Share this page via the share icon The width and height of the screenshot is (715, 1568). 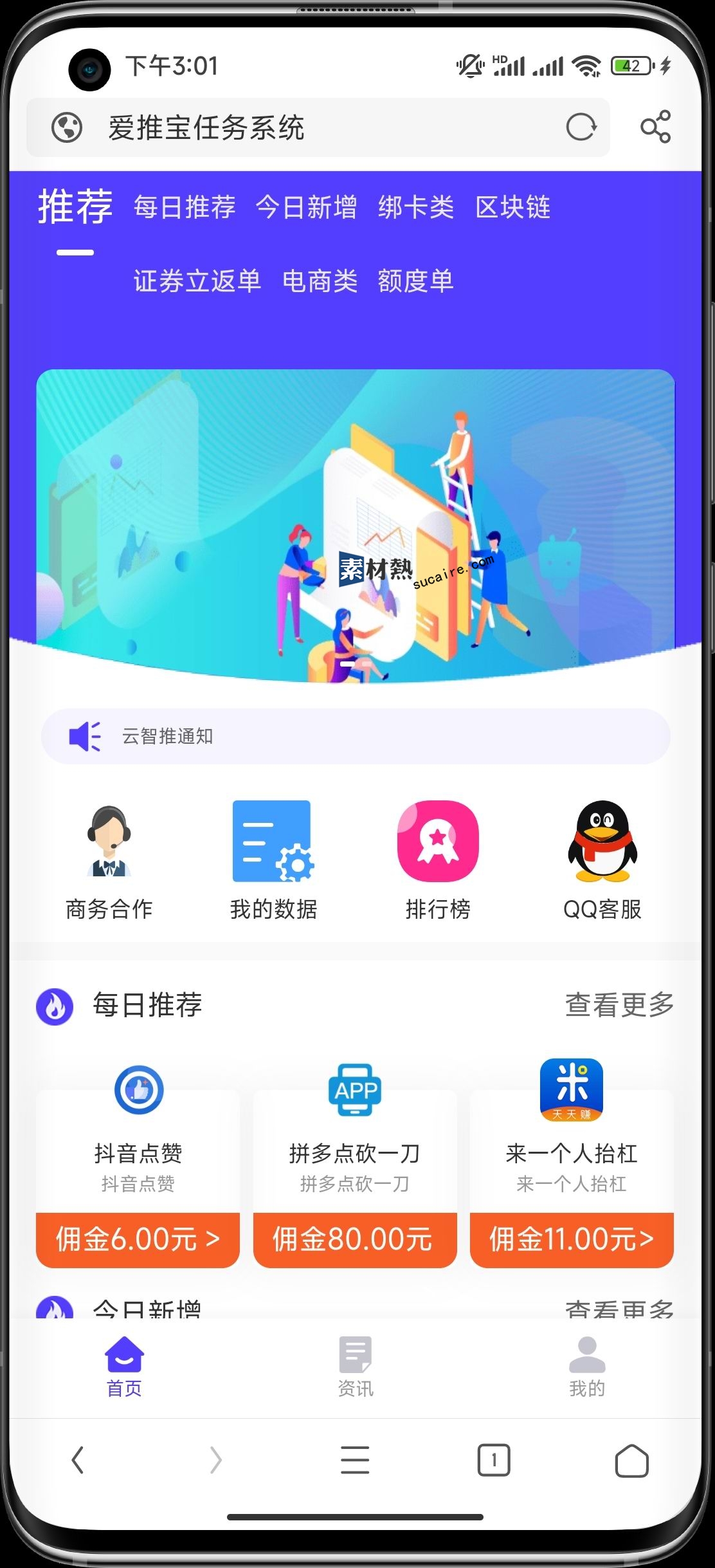pos(655,127)
